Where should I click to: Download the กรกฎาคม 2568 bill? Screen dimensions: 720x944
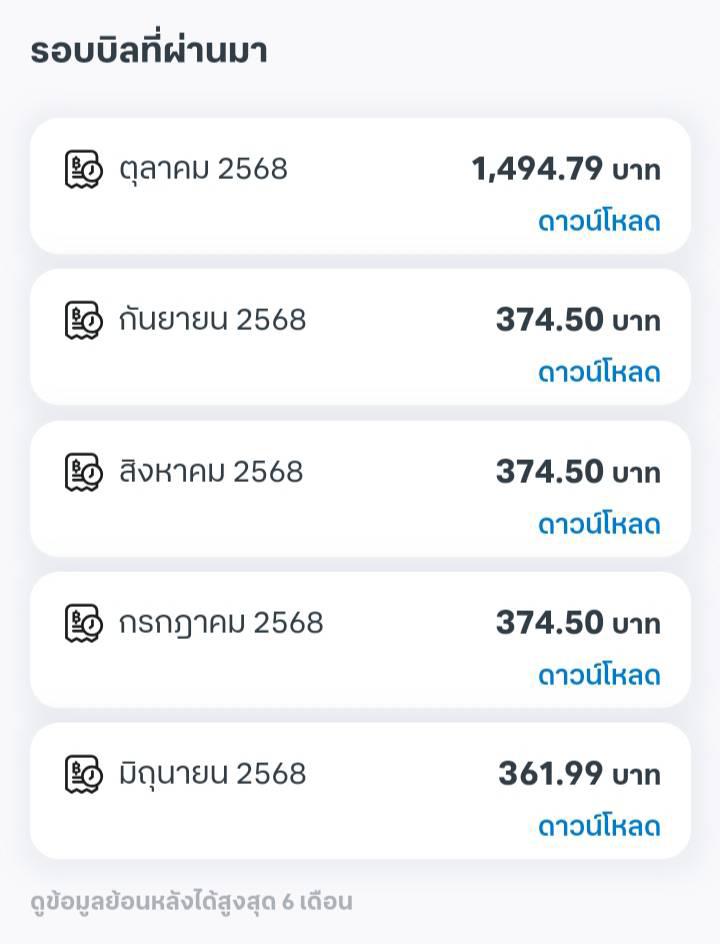pyautogui.click(x=599, y=675)
